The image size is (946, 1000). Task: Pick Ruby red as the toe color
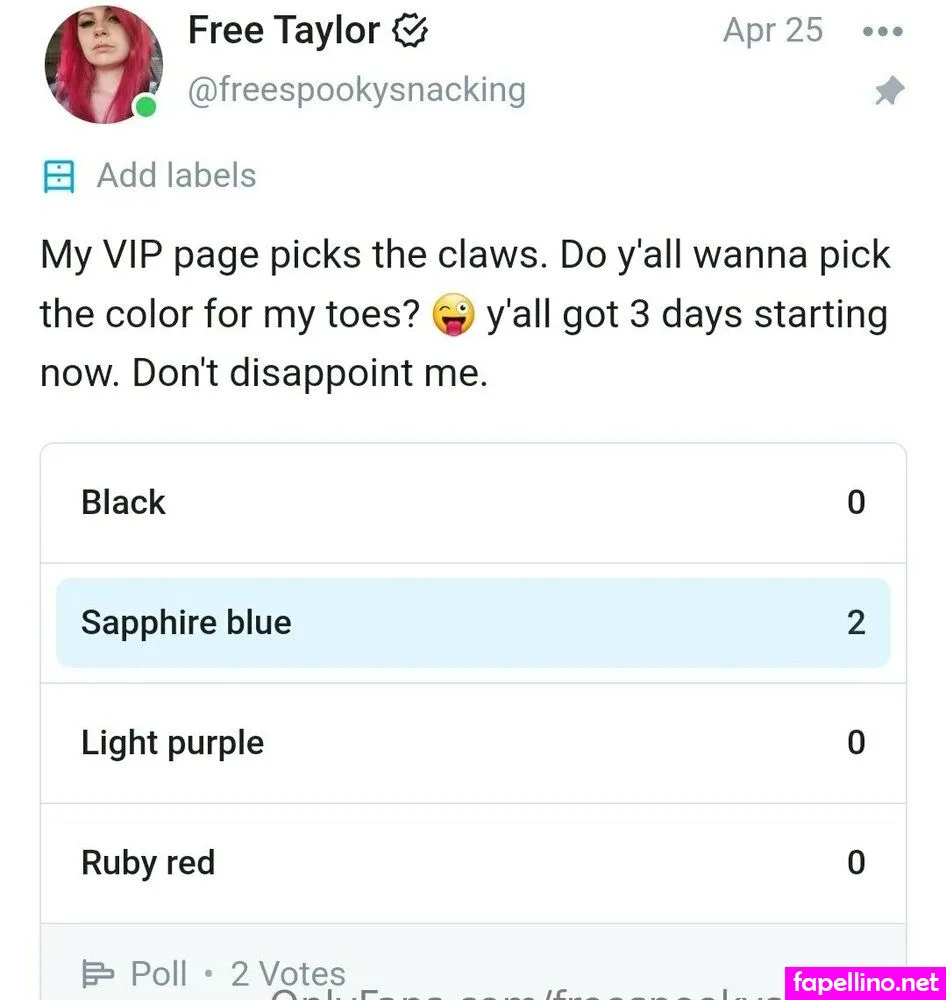click(473, 862)
